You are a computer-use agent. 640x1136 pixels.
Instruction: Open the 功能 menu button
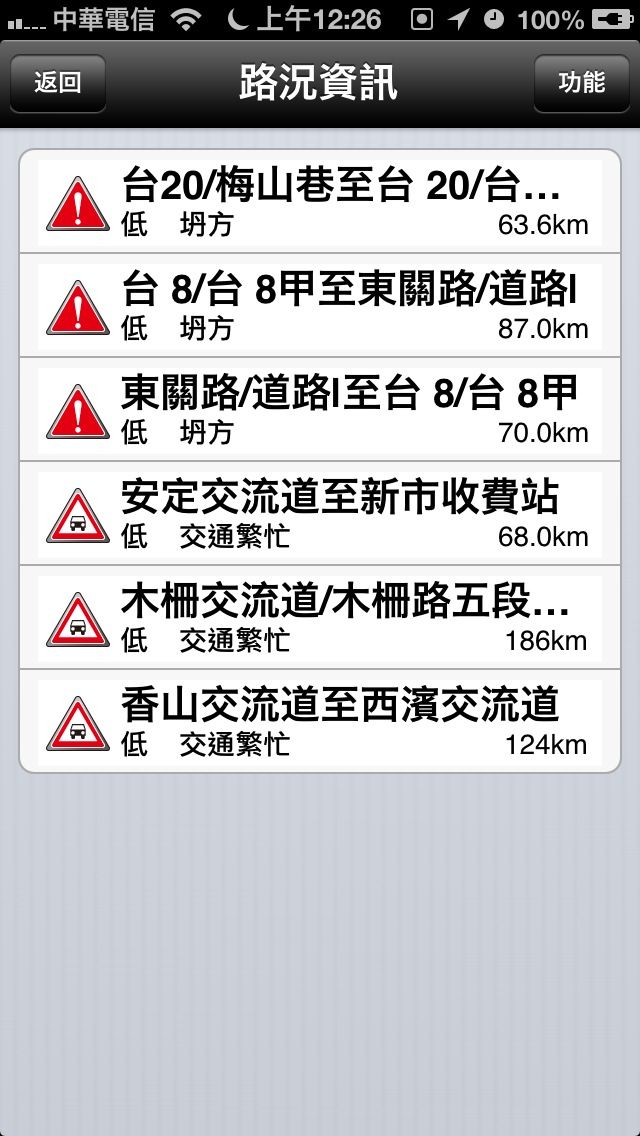coord(581,83)
